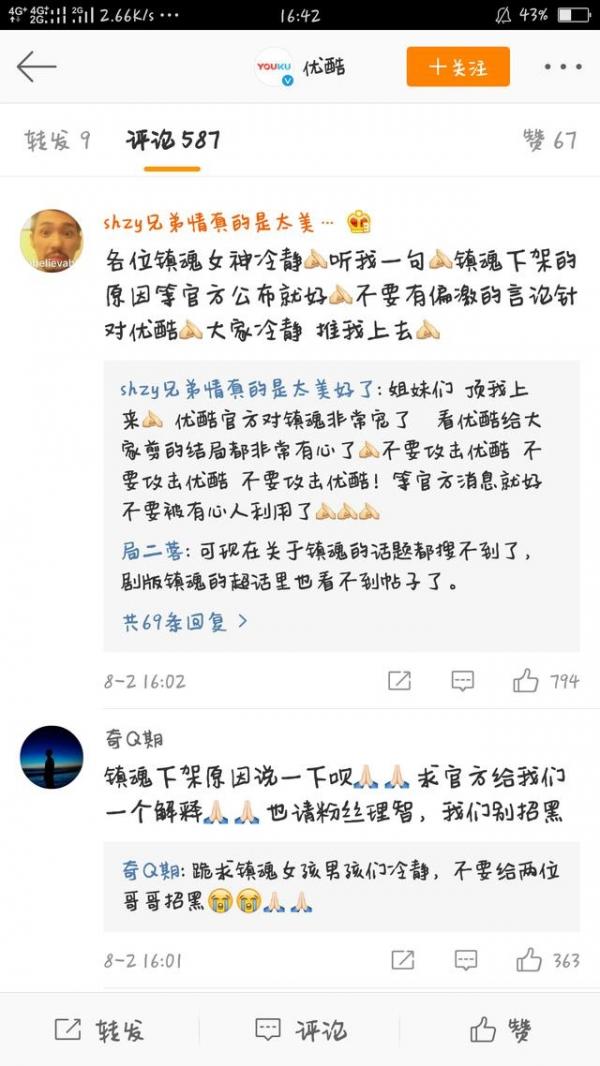The image size is (600, 1066).
Task: Select the 评论 587 tab
Action: click(x=172, y=140)
